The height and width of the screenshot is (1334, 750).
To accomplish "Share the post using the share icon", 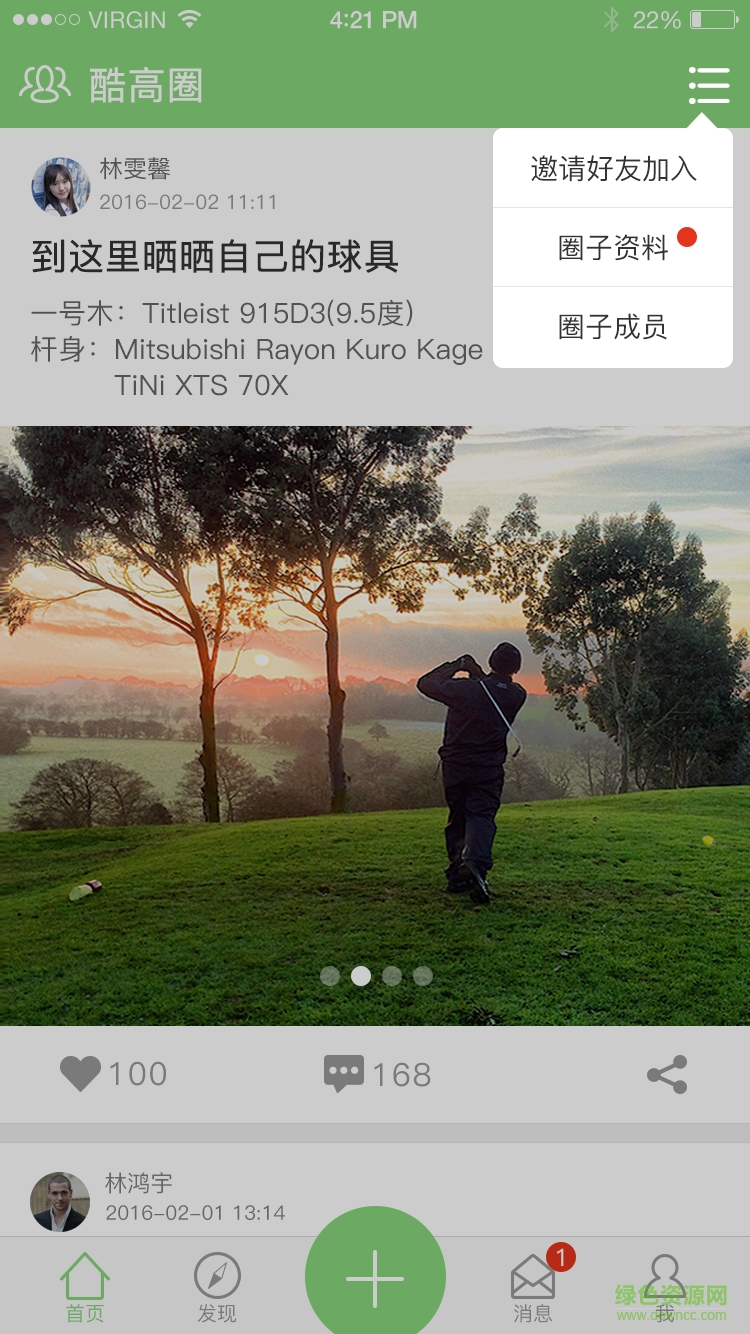I will click(x=666, y=1076).
